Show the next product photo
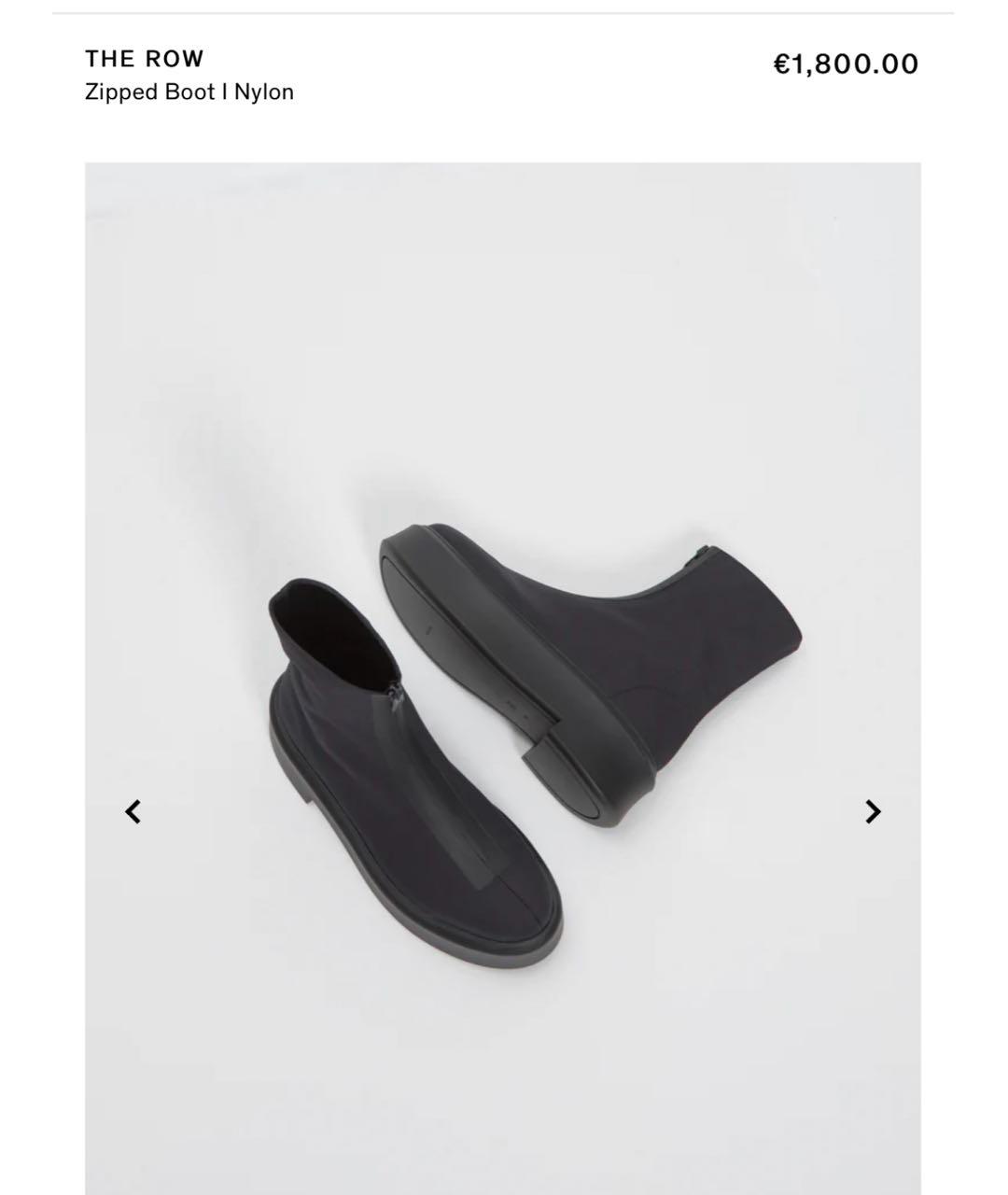This screenshot has height=1195, width=1008. pos(873,811)
